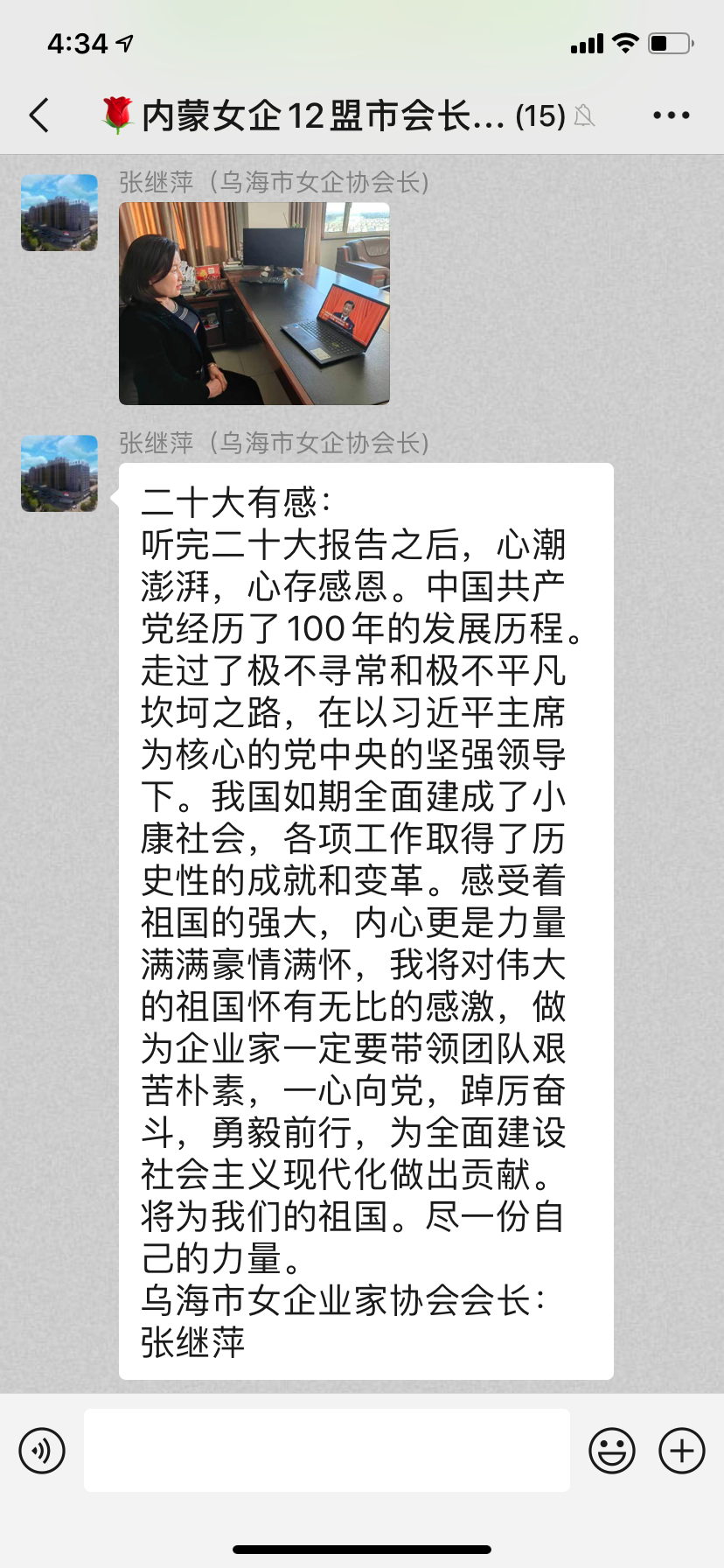
Task: Open the plus attachments menu
Action: pyautogui.click(x=682, y=1451)
